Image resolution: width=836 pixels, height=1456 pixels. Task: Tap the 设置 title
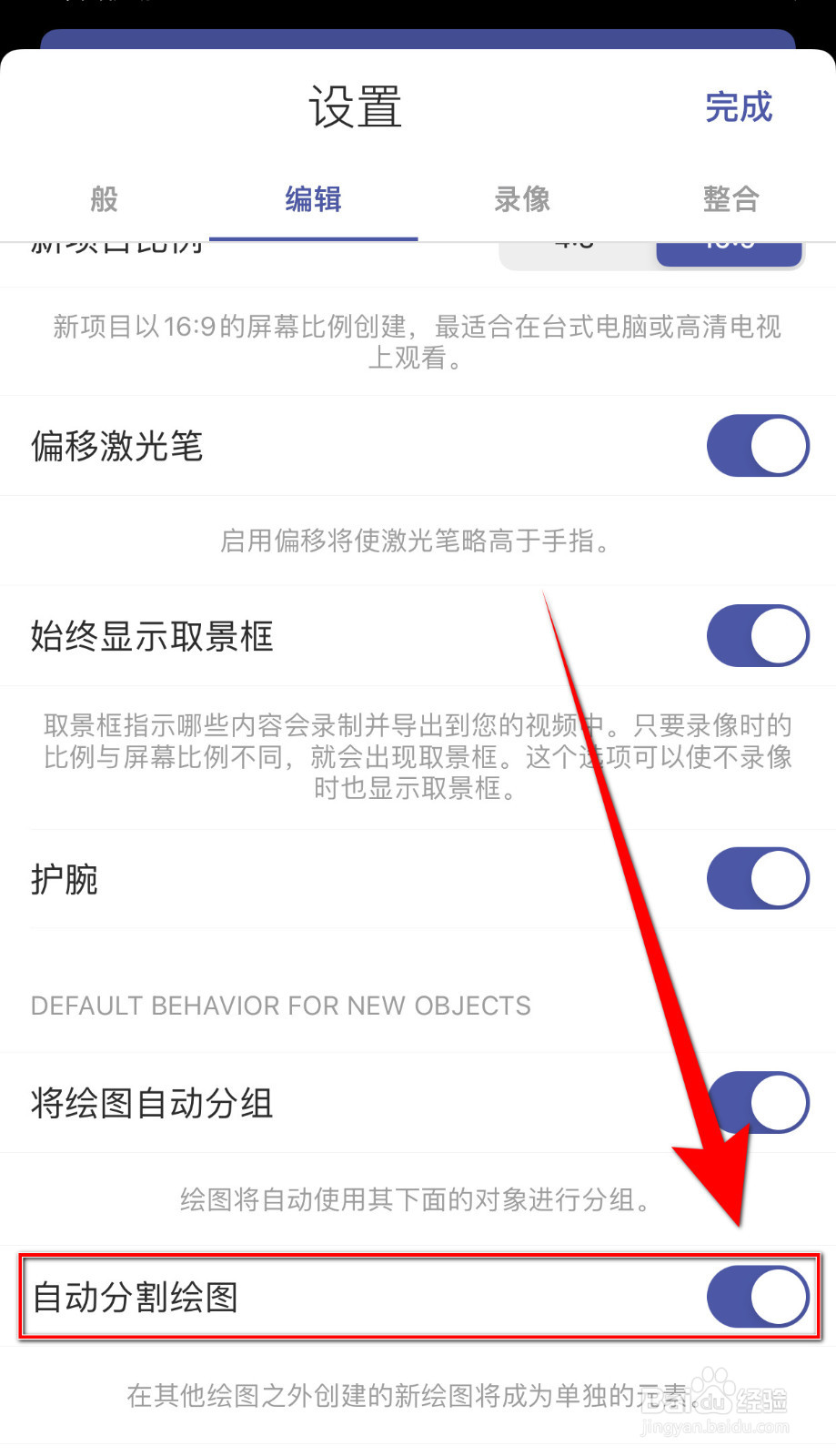pyautogui.click(x=353, y=106)
